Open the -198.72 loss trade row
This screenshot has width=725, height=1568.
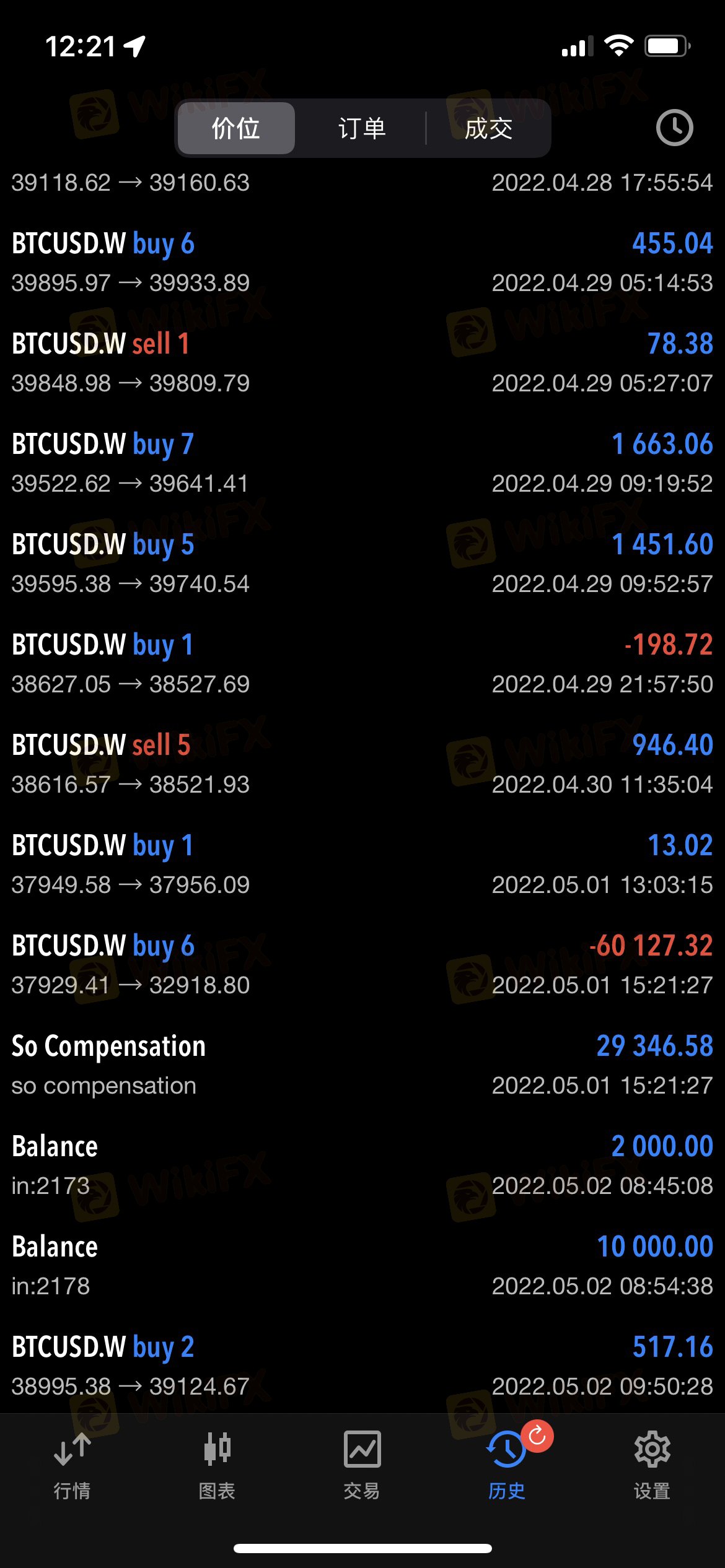[x=362, y=664]
